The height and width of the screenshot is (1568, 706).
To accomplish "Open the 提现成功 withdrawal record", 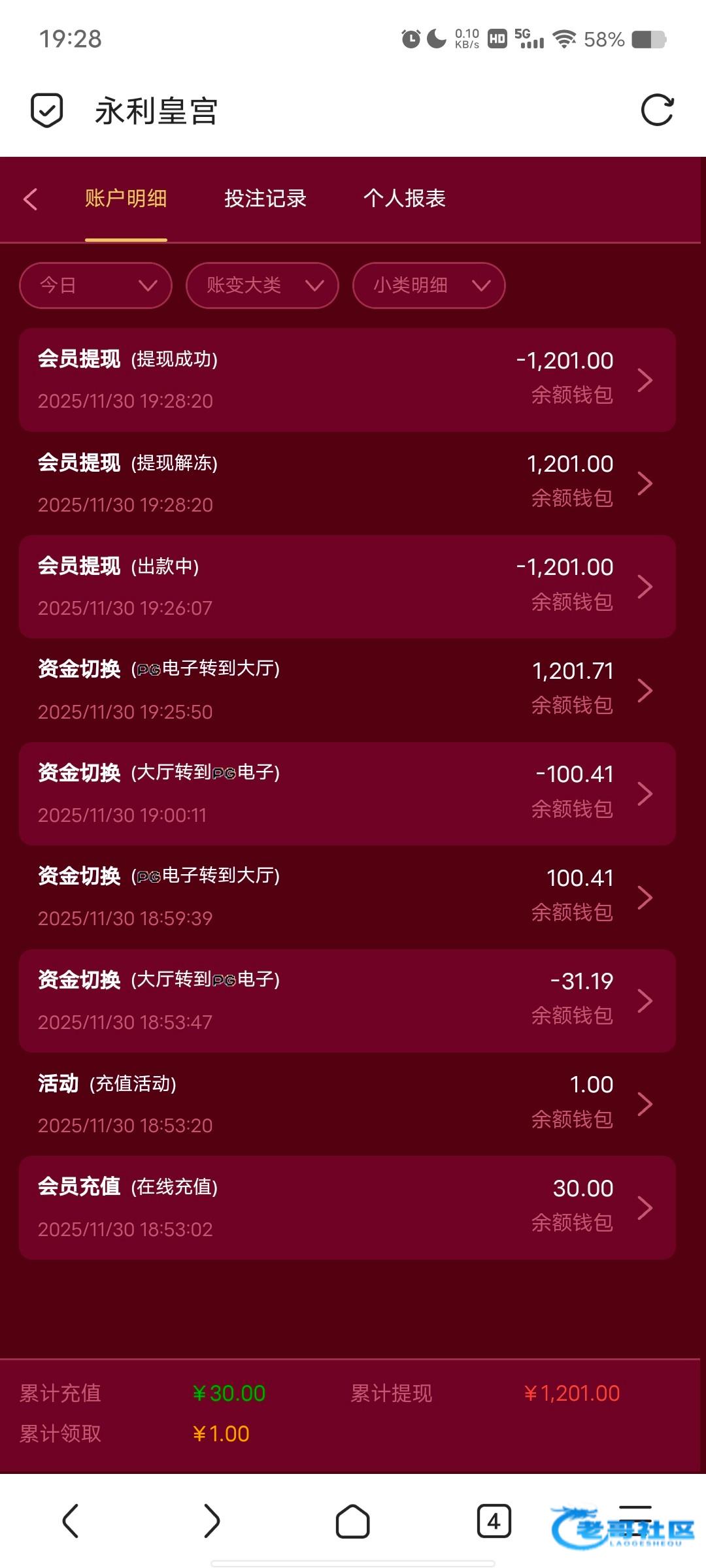I will 347,380.
